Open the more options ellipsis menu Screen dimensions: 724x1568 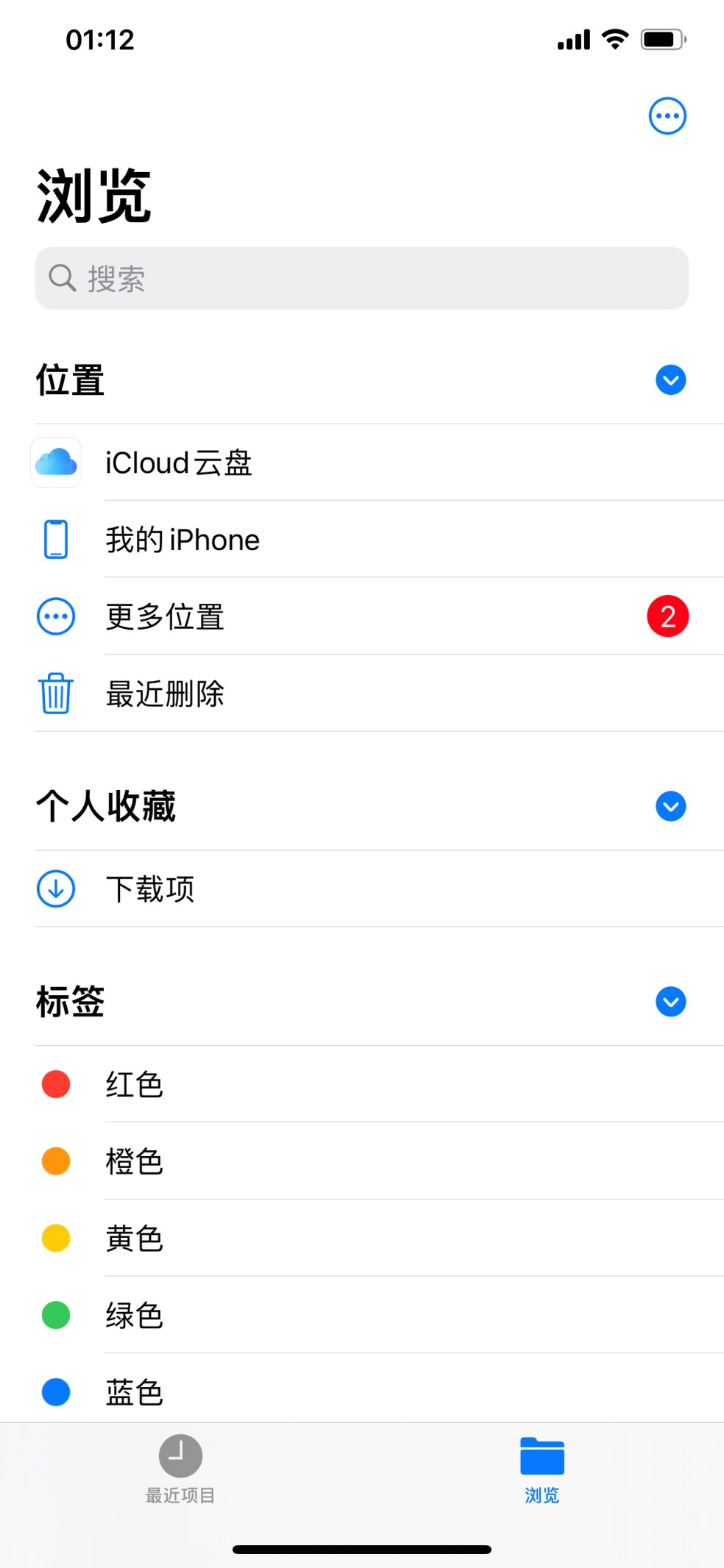[667, 116]
